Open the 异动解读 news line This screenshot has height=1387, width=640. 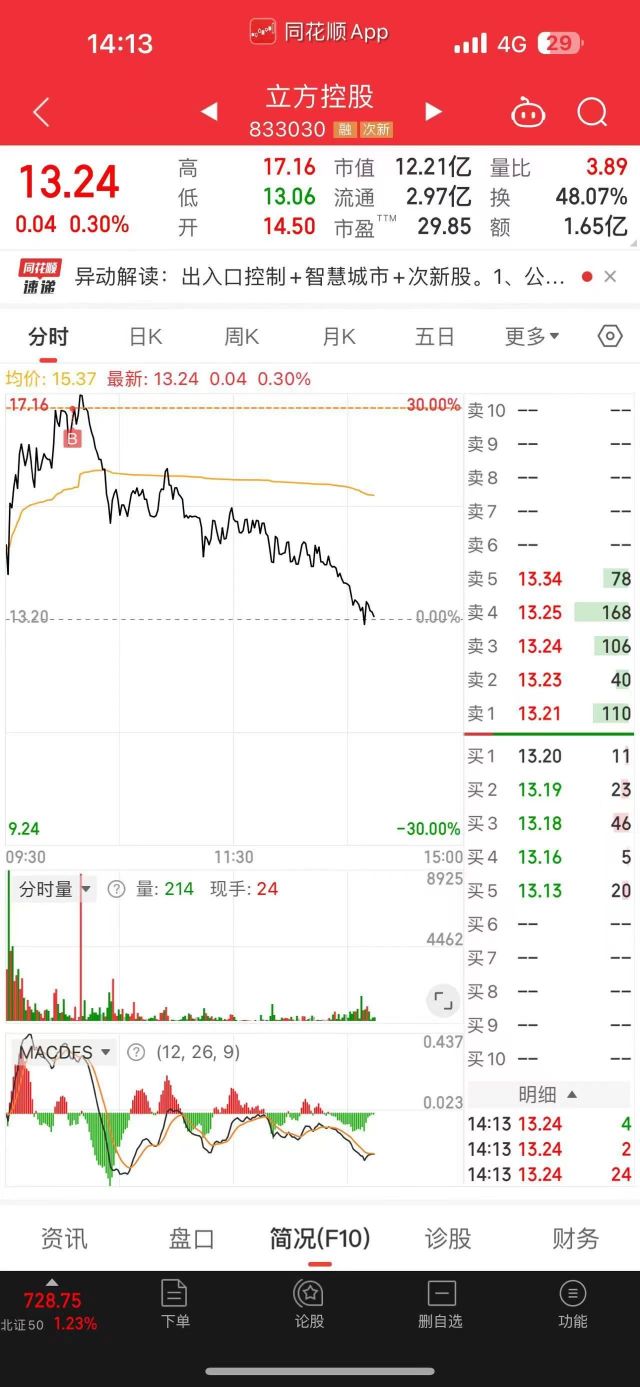(x=320, y=277)
